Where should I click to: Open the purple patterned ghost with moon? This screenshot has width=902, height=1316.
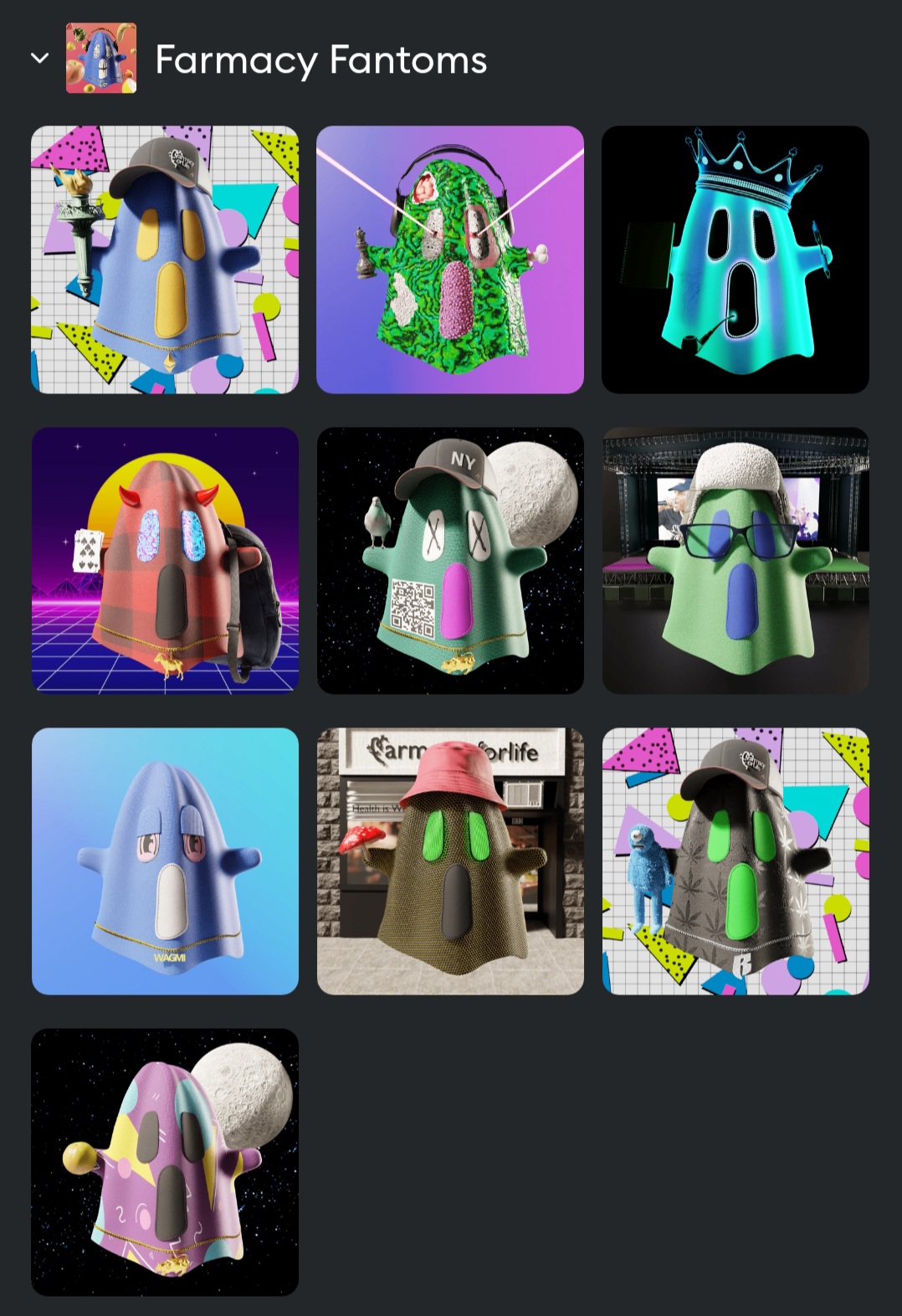[x=165, y=1162]
